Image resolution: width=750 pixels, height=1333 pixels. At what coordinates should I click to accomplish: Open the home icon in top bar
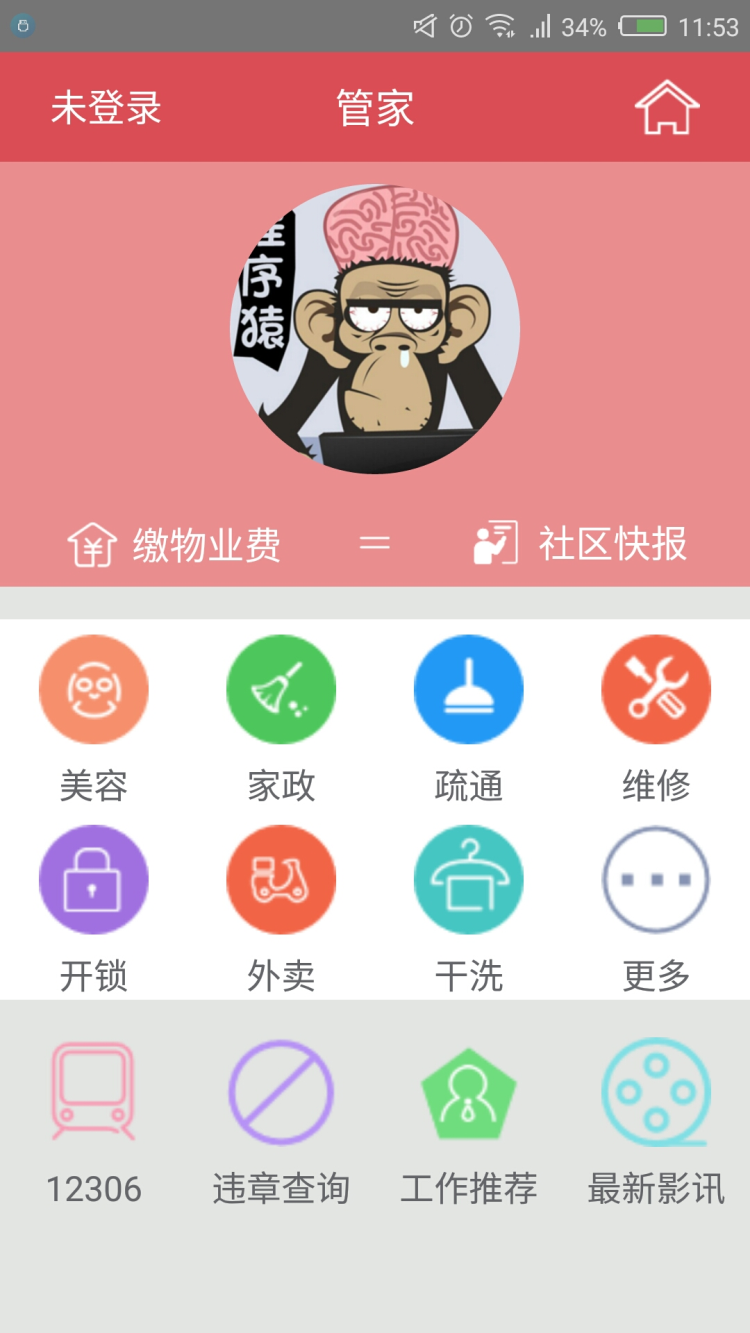[667, 108]
